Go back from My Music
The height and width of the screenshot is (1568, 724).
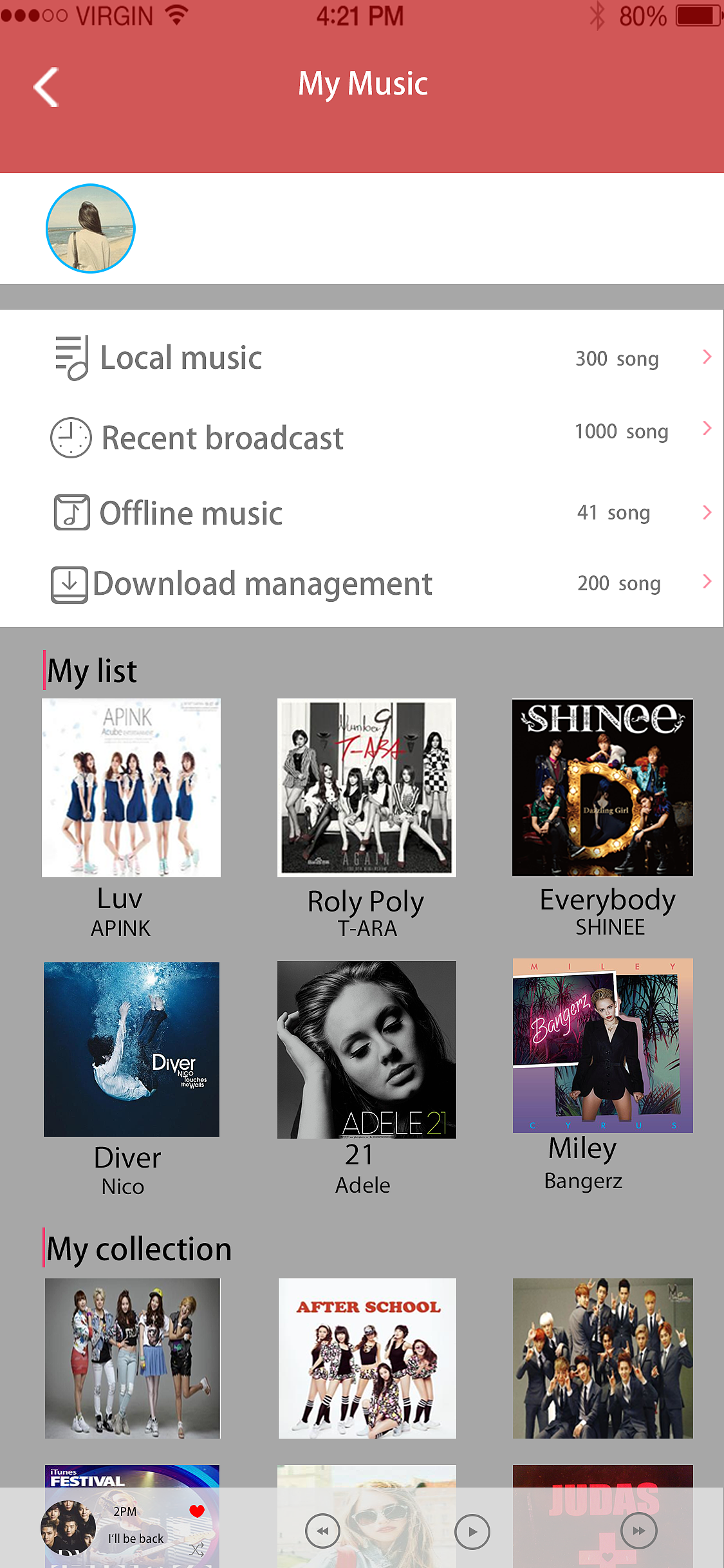(x=46, y=87)
